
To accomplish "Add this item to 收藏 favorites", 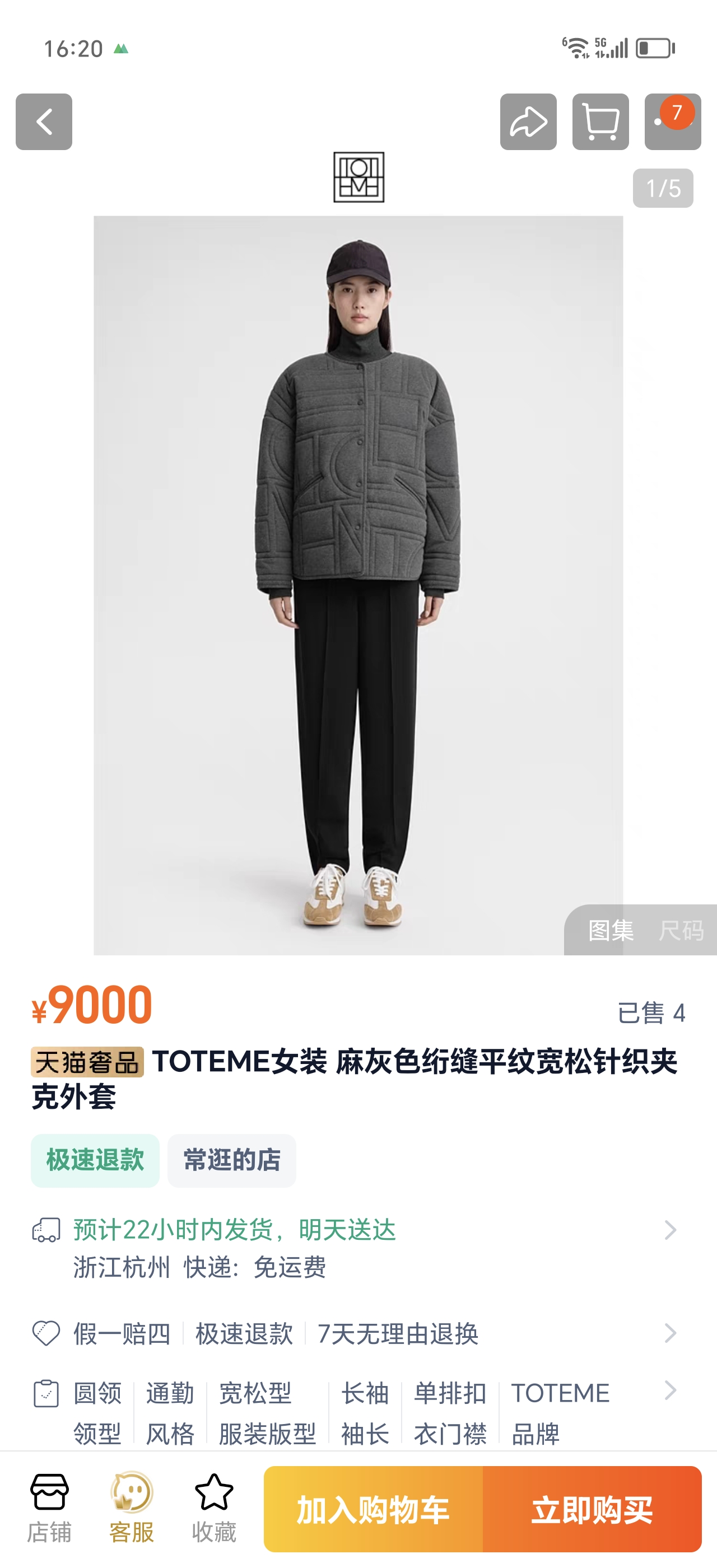I will coord(213,1508).
